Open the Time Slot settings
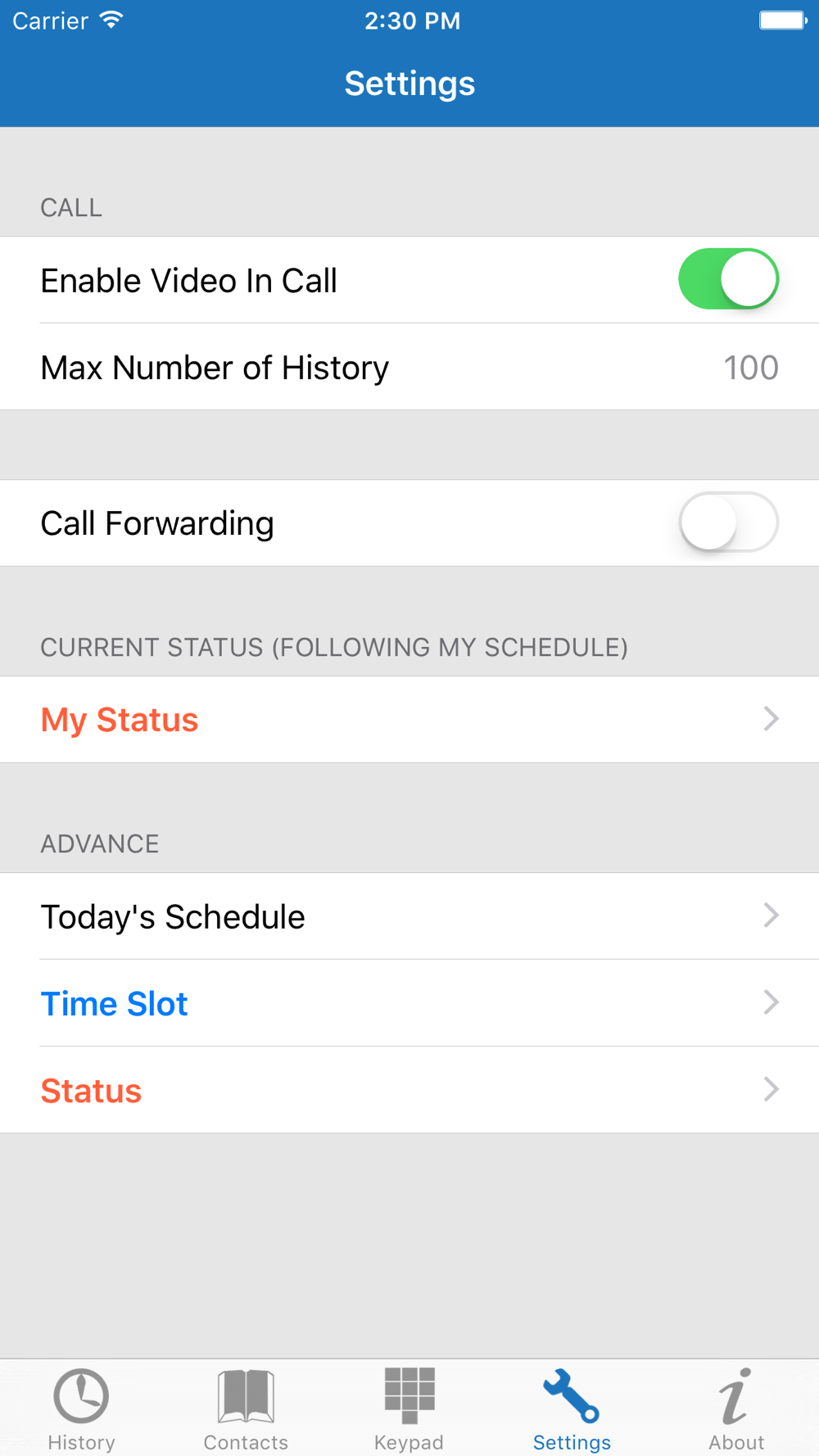 (409, 1003)
